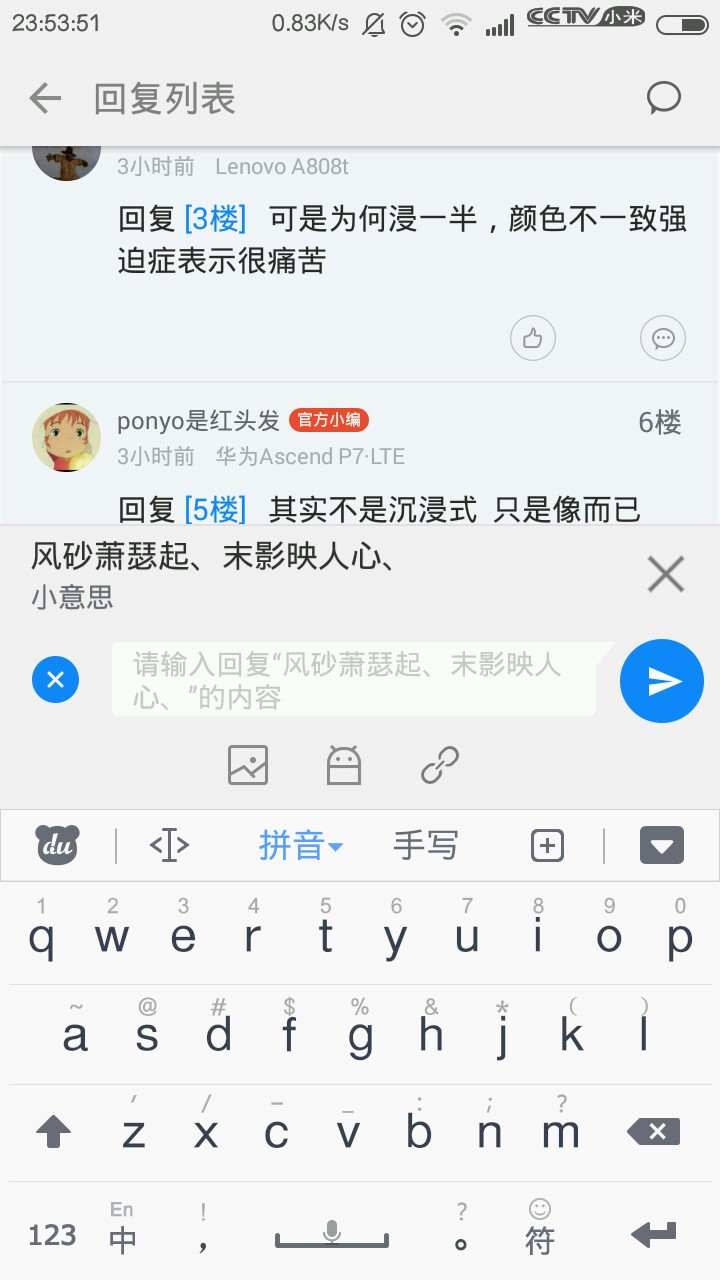The height and width of the screenshot is (1280, 720).
Task: Tap the blue round X beside the reply box
Action: pyautogui.click(x=56, y=680)
